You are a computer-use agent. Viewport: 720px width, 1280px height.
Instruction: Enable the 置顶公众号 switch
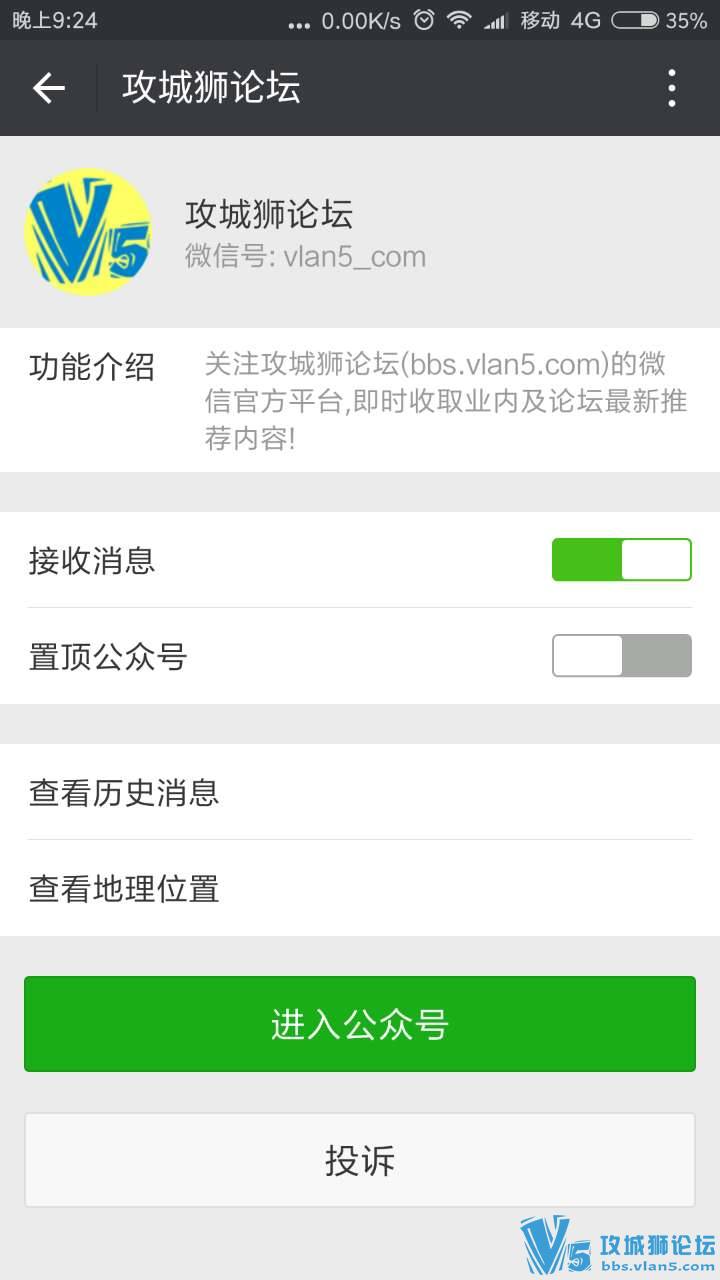click(621, 656)
